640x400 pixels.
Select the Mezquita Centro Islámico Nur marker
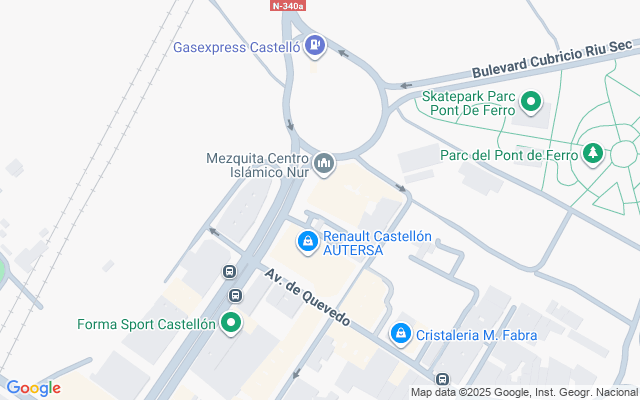pyautogui.click(x=324, y=162)
